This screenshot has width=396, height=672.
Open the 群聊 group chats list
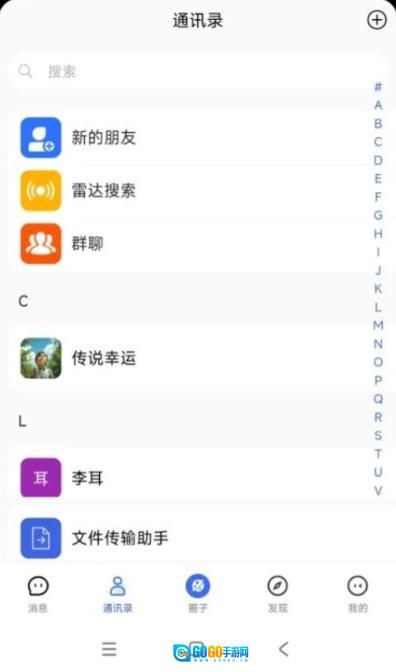(189, 244)
